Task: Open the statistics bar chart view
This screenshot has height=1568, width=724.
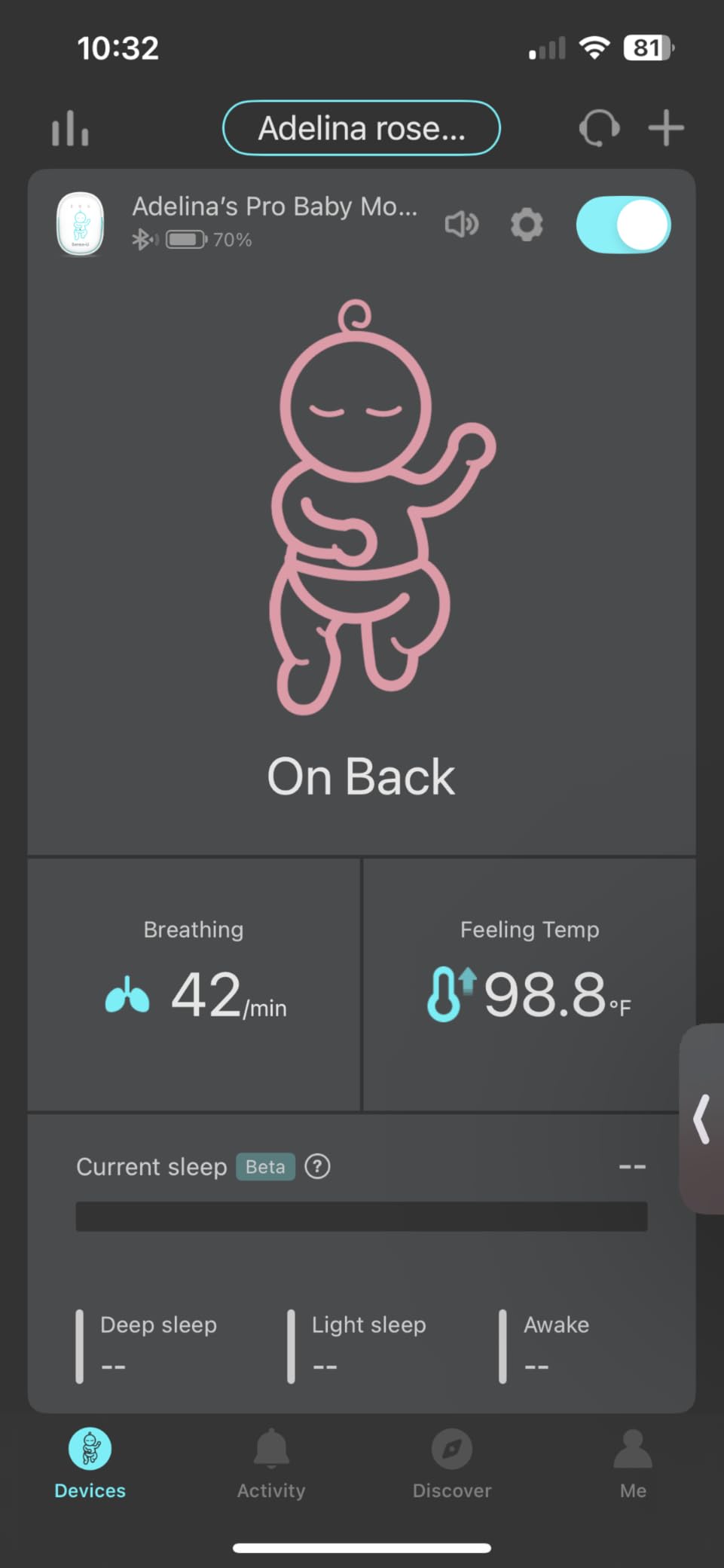Action: 70,128
